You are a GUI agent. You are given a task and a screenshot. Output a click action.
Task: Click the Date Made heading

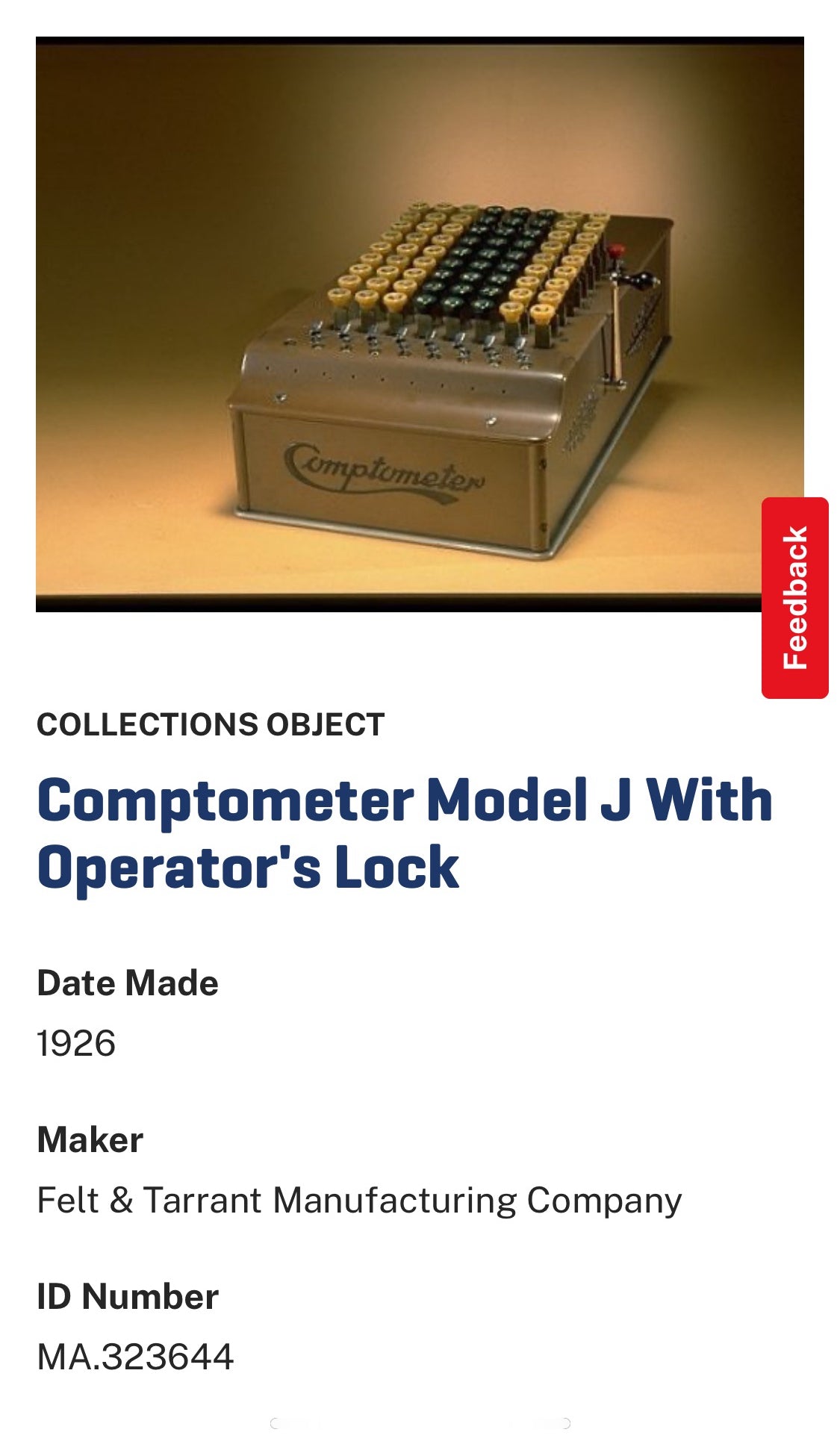pyautogui.click(x=127, y=983)
